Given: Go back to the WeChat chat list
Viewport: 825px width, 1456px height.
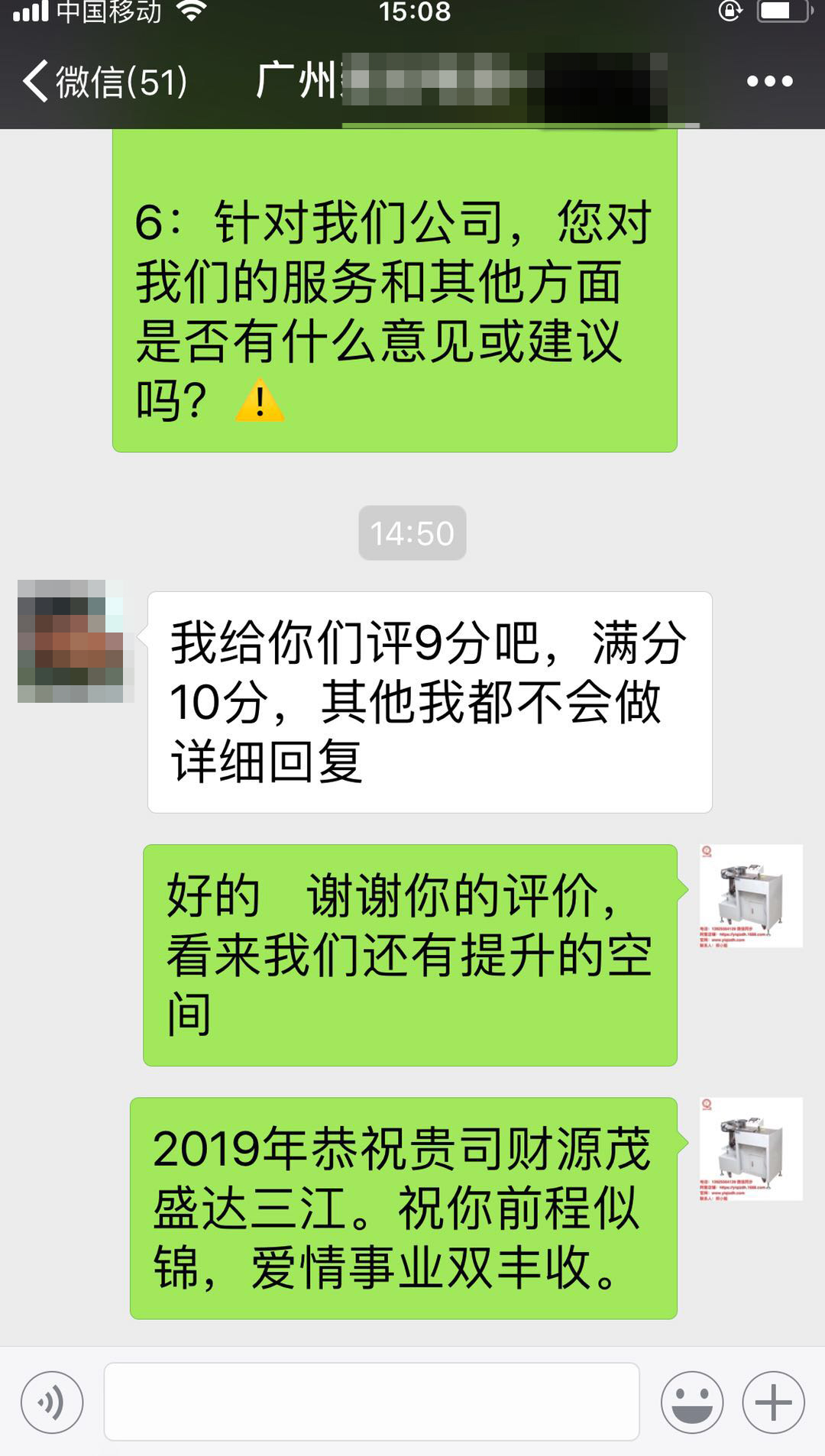Looking at the screenshot, I should click(103, 81).
